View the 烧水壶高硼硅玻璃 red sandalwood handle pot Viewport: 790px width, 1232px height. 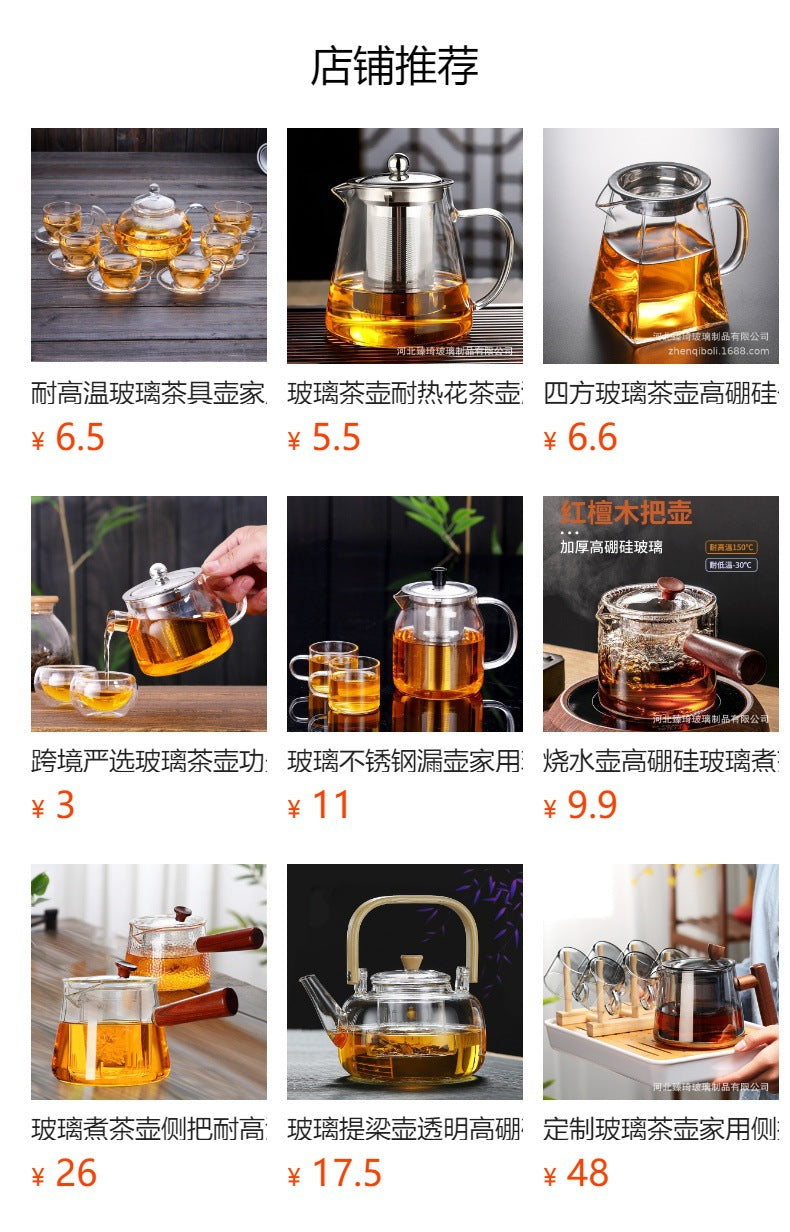pyautogui.click(x=661, y=614)
